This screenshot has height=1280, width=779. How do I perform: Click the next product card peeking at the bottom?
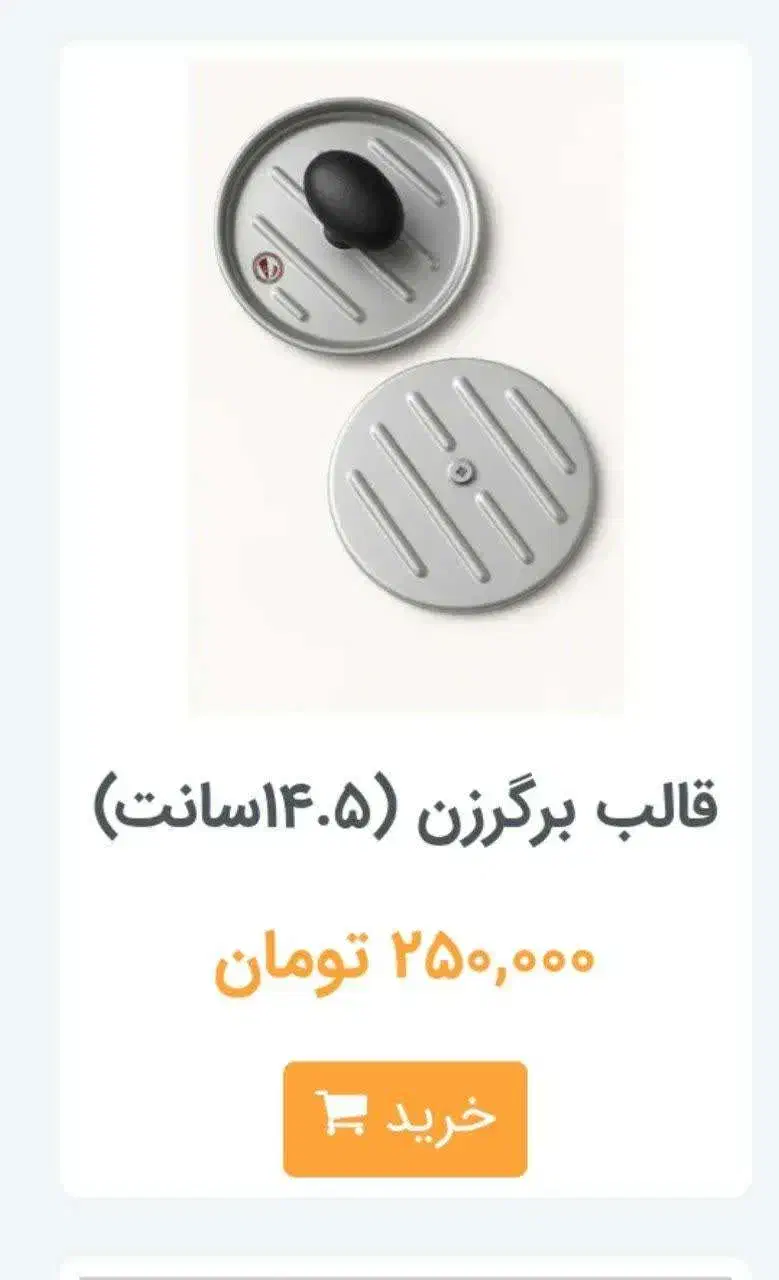[x=390, y=1266]
